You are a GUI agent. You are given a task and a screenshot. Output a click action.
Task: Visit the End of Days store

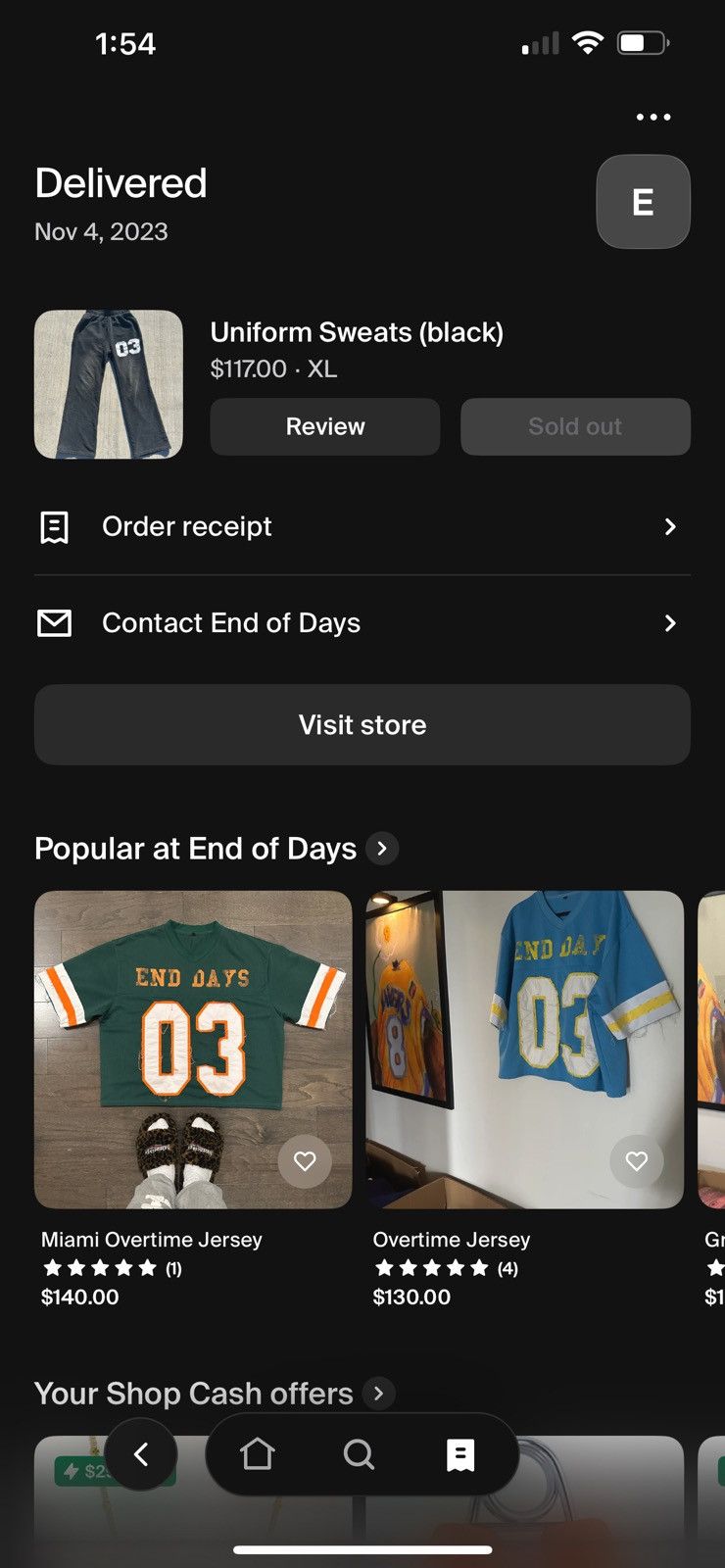click(x=362, y=725)
